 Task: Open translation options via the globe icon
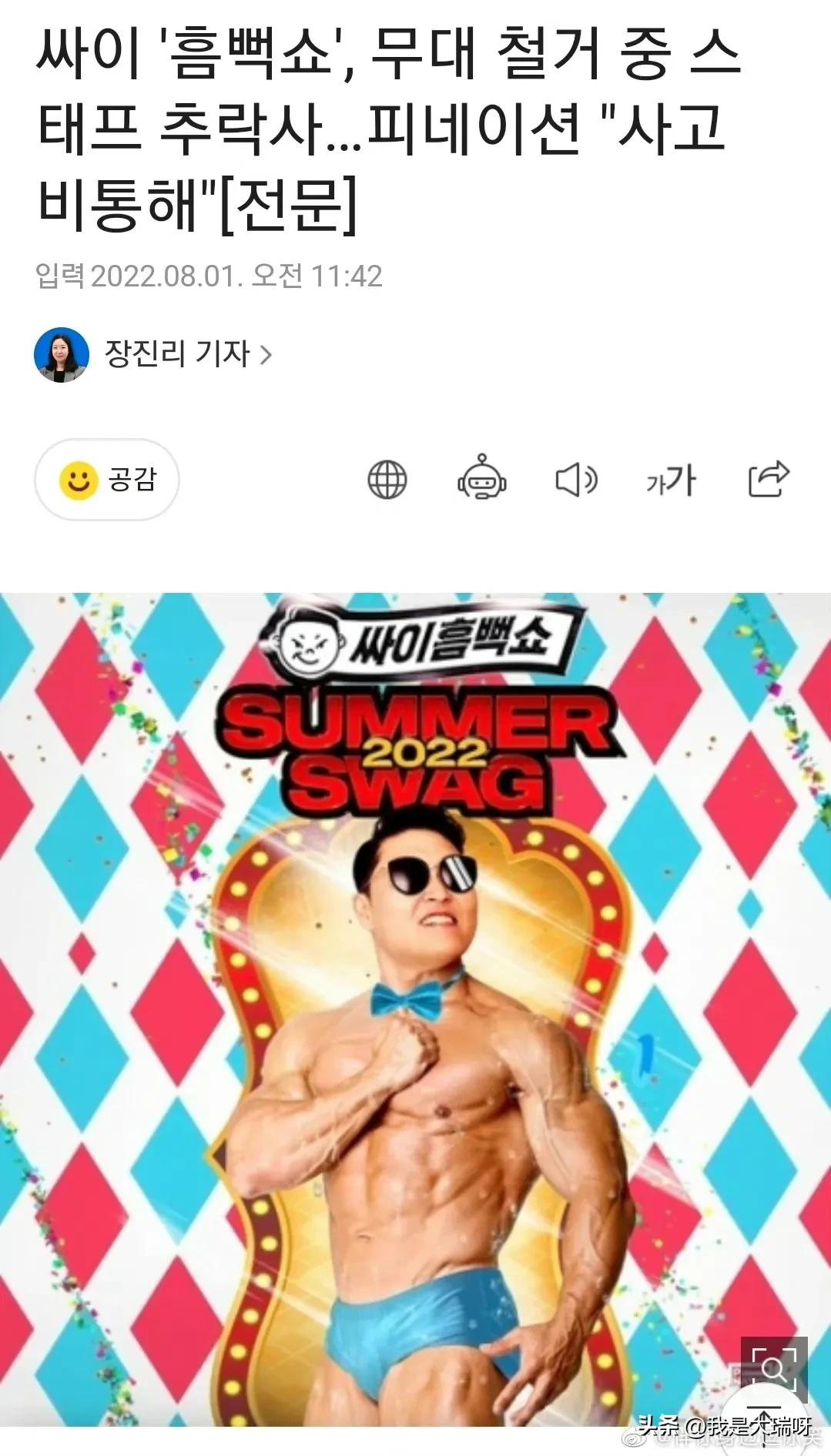click(387, 480)
